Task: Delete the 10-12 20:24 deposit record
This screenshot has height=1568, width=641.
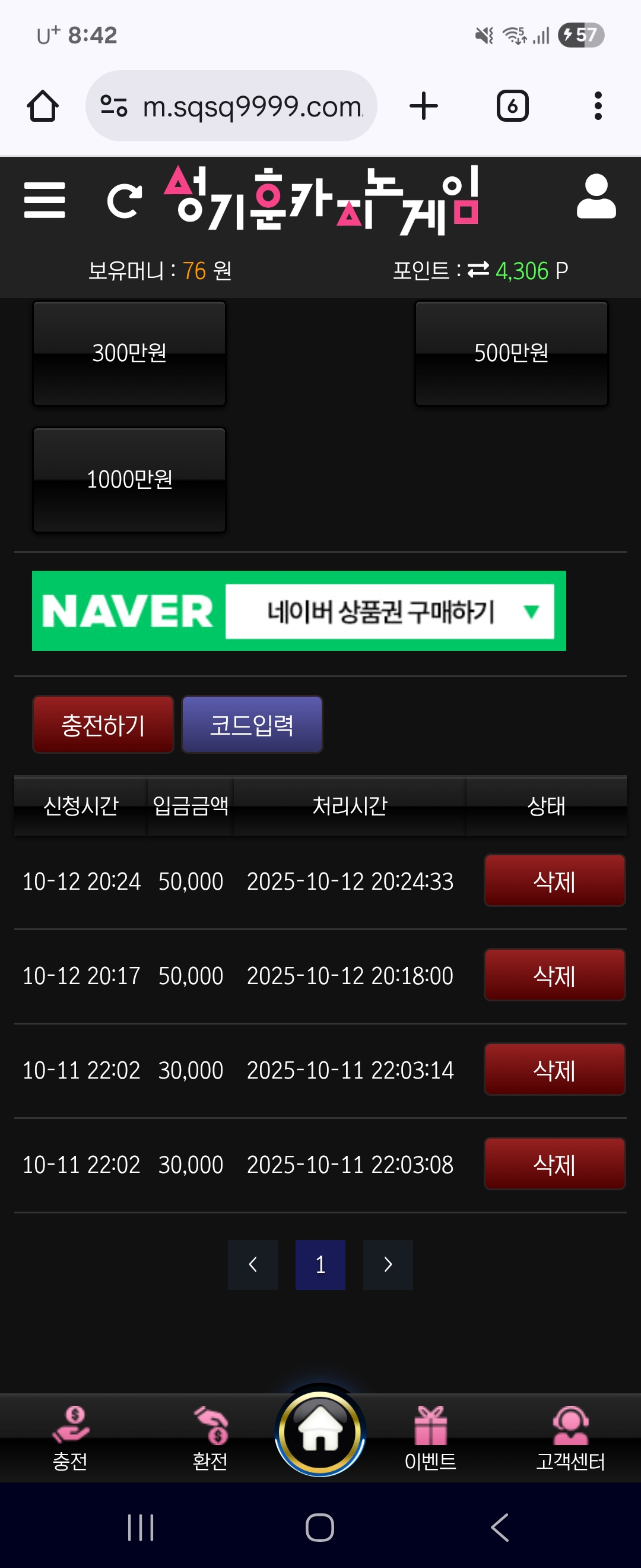Action: pyautogui.click(x=554, y=880)
